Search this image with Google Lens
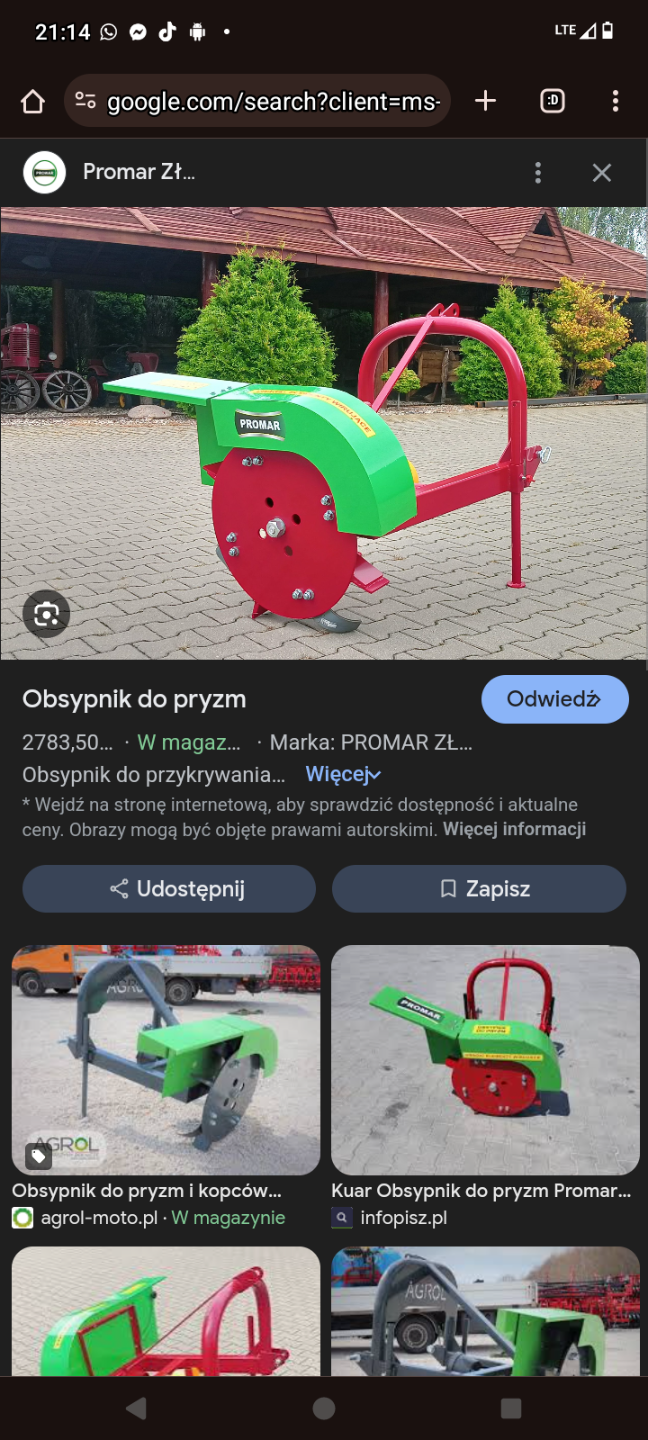Viewport: 648px width, 1440px height. tap(47, 614)
